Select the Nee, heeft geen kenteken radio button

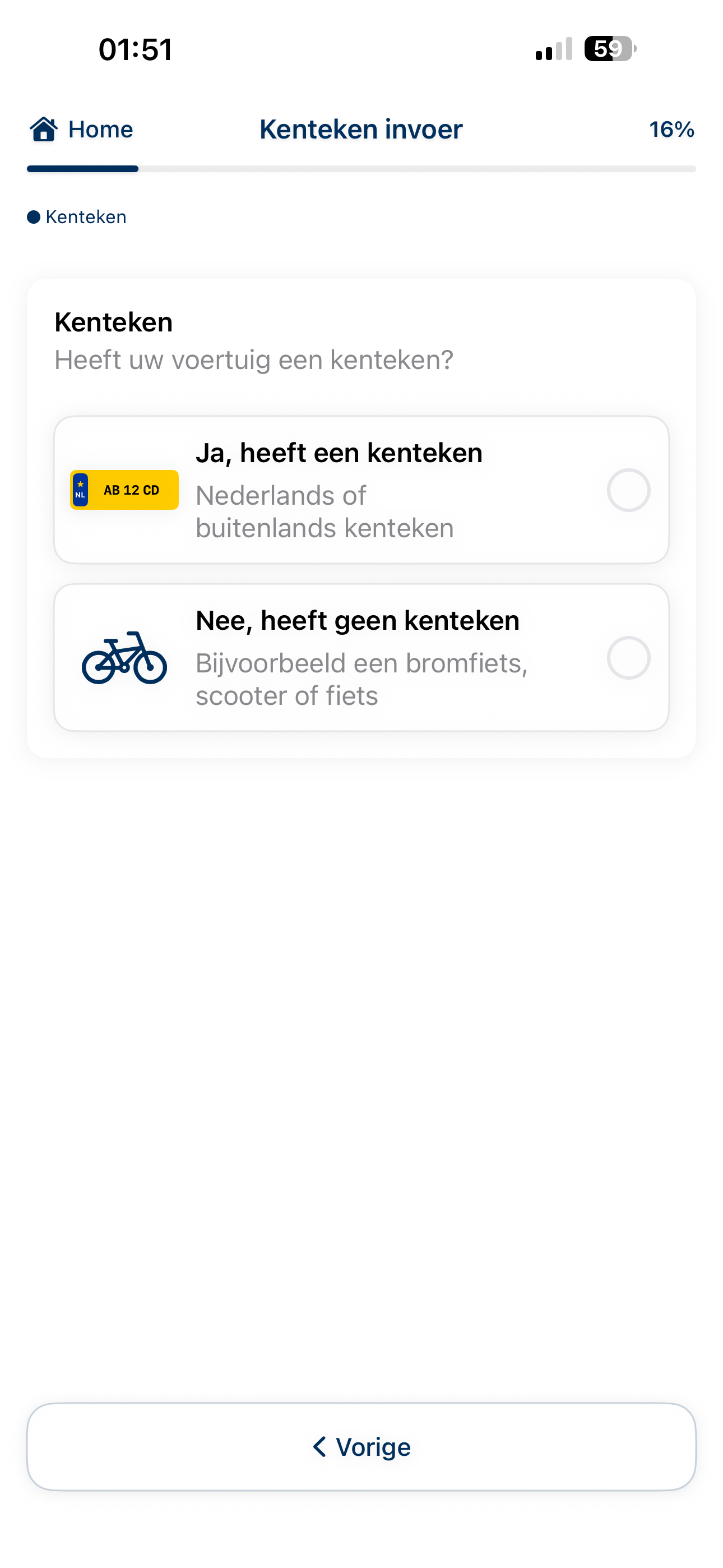coord(629,657)
